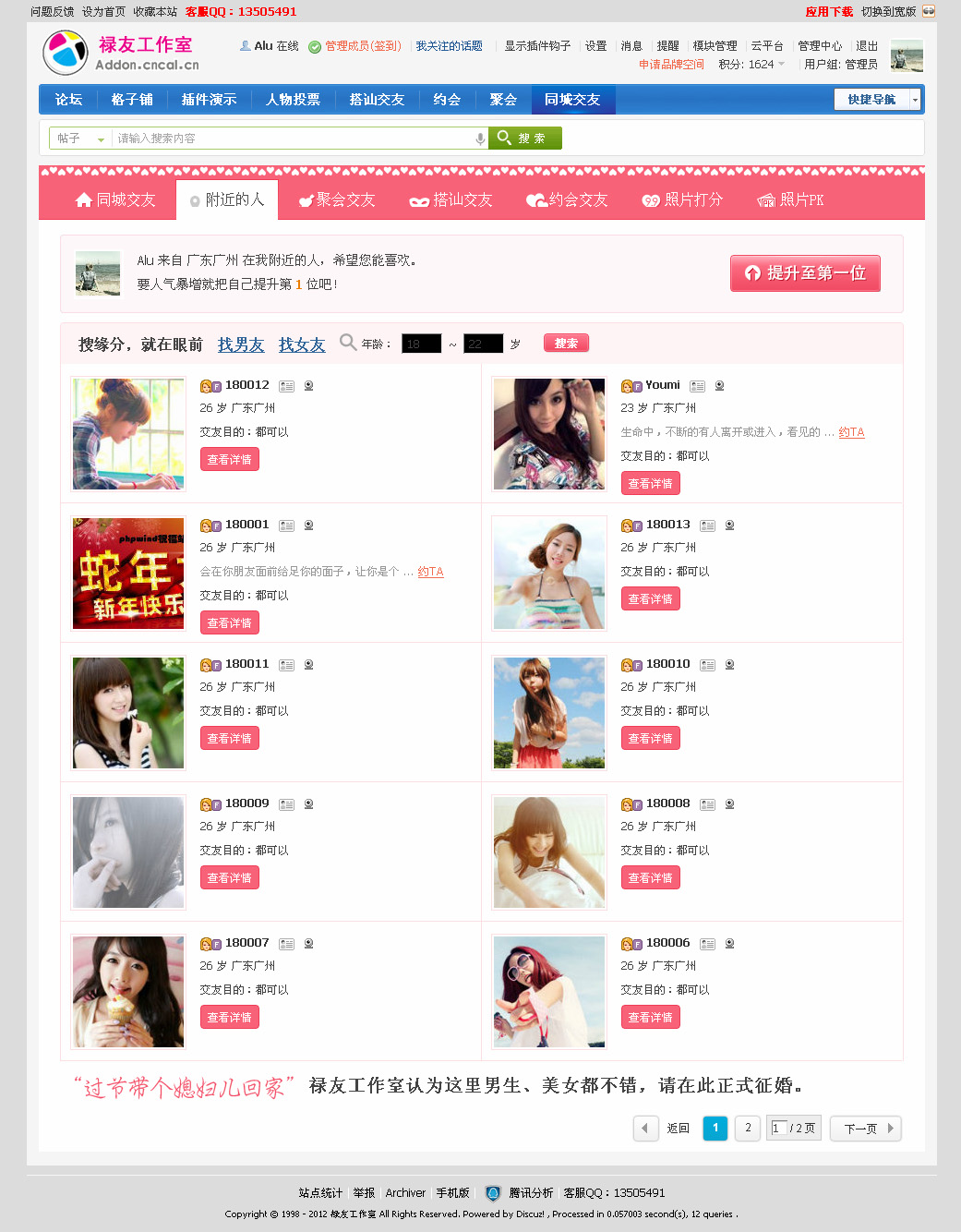Go to page 2

click(x=748, y=1128)
